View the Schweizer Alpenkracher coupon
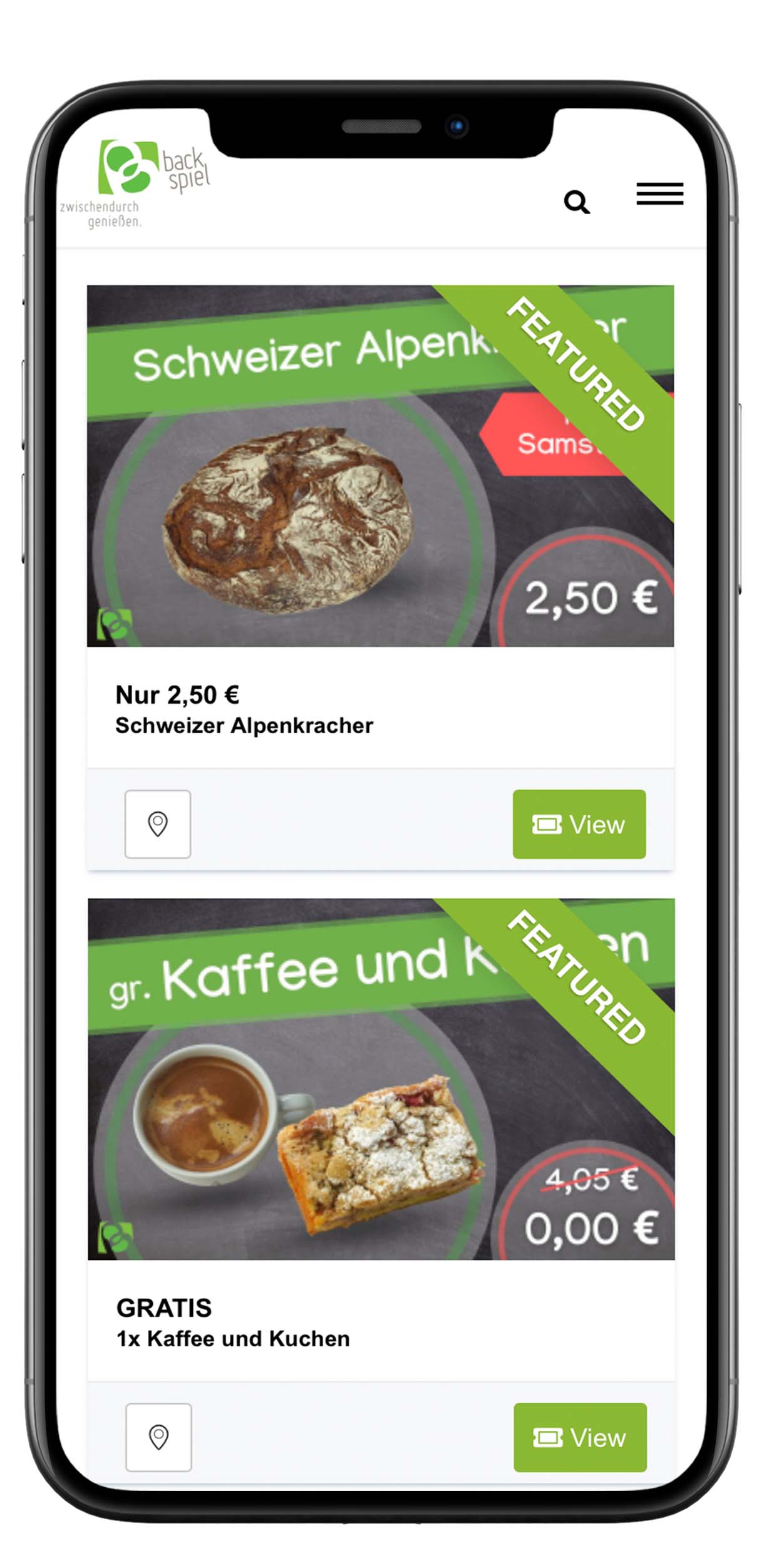Screen dimensions: 764x1568 click(579, 824)
